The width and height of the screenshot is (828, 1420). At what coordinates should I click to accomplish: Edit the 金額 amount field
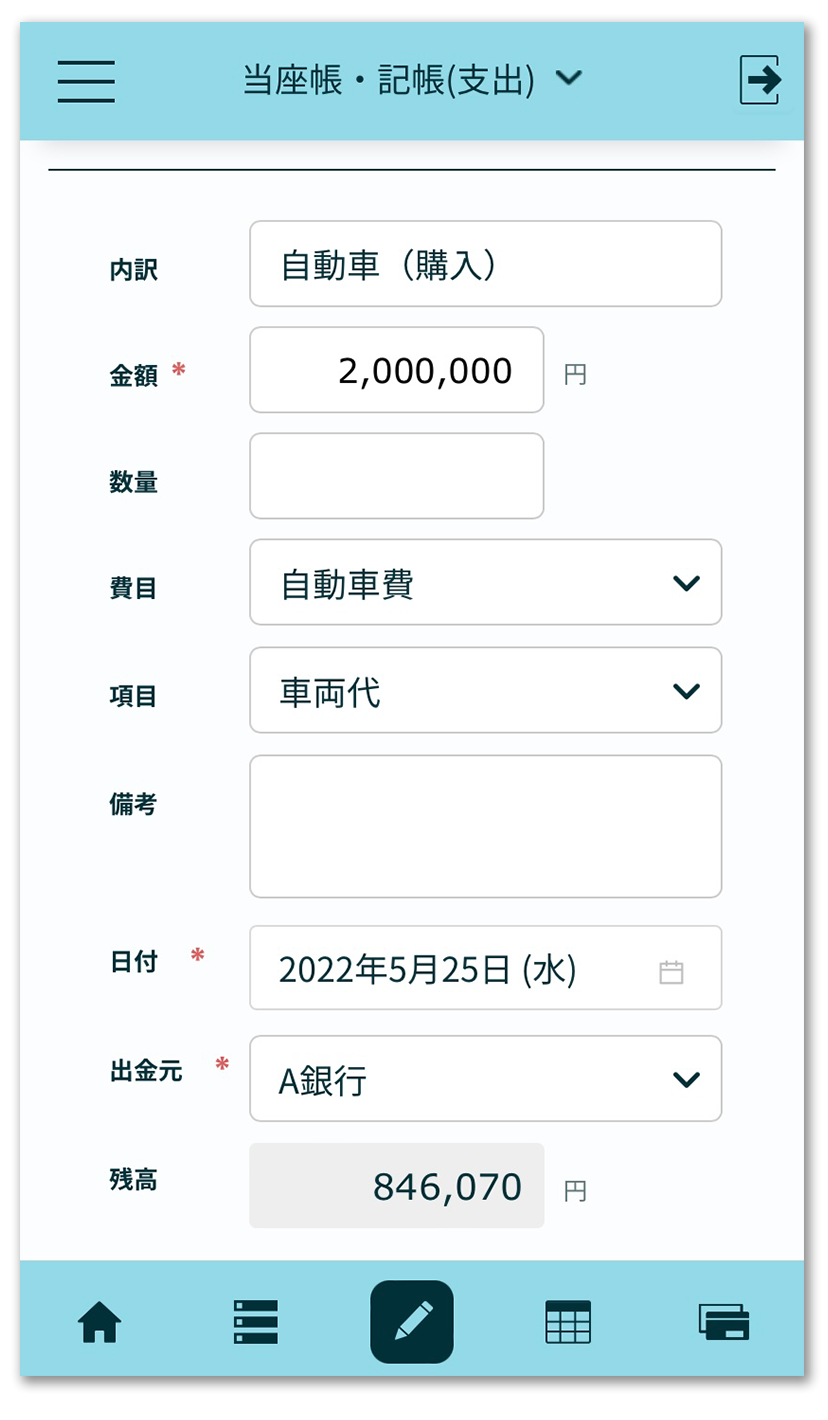point(396,370)
